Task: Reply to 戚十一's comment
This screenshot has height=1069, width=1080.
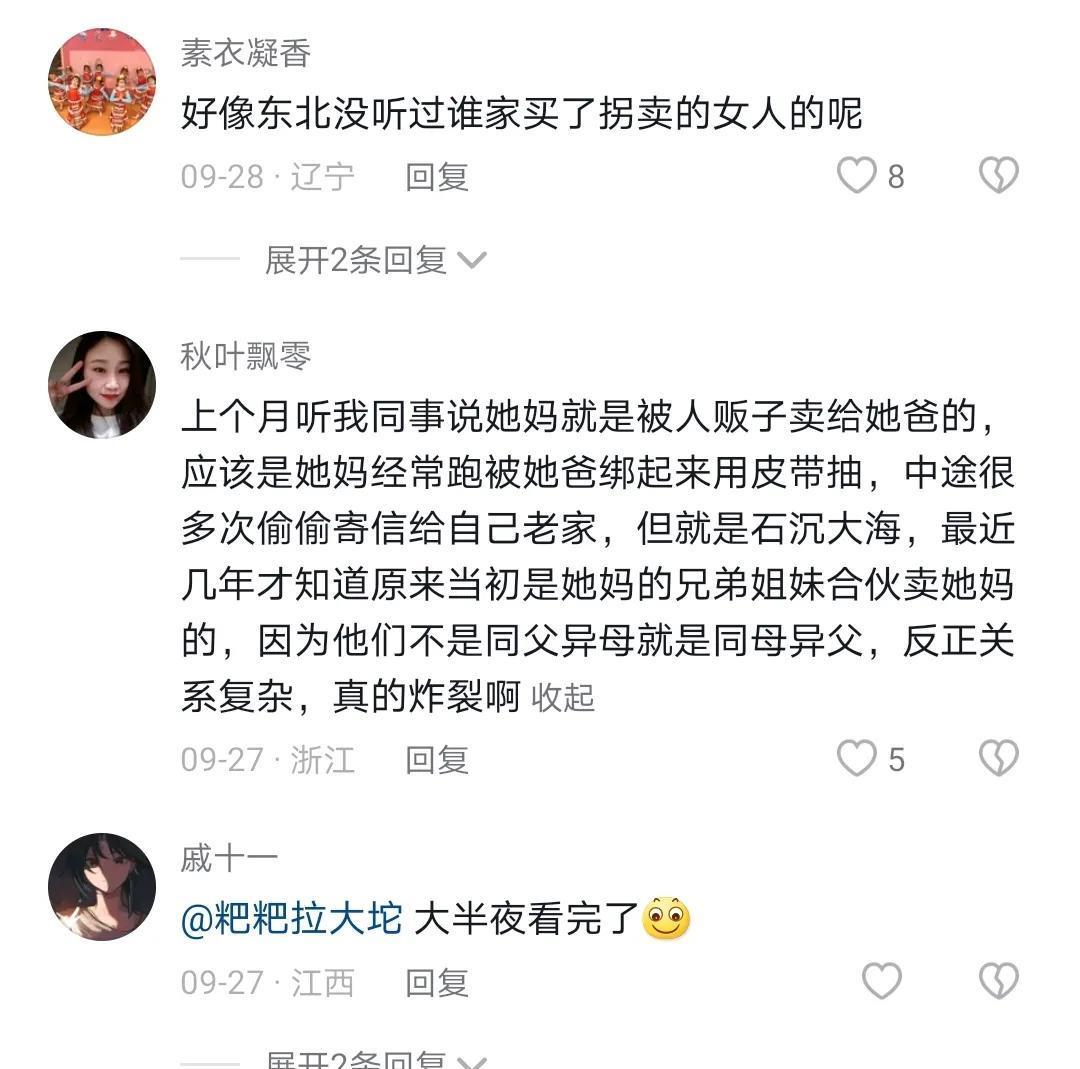Action: 437,982
